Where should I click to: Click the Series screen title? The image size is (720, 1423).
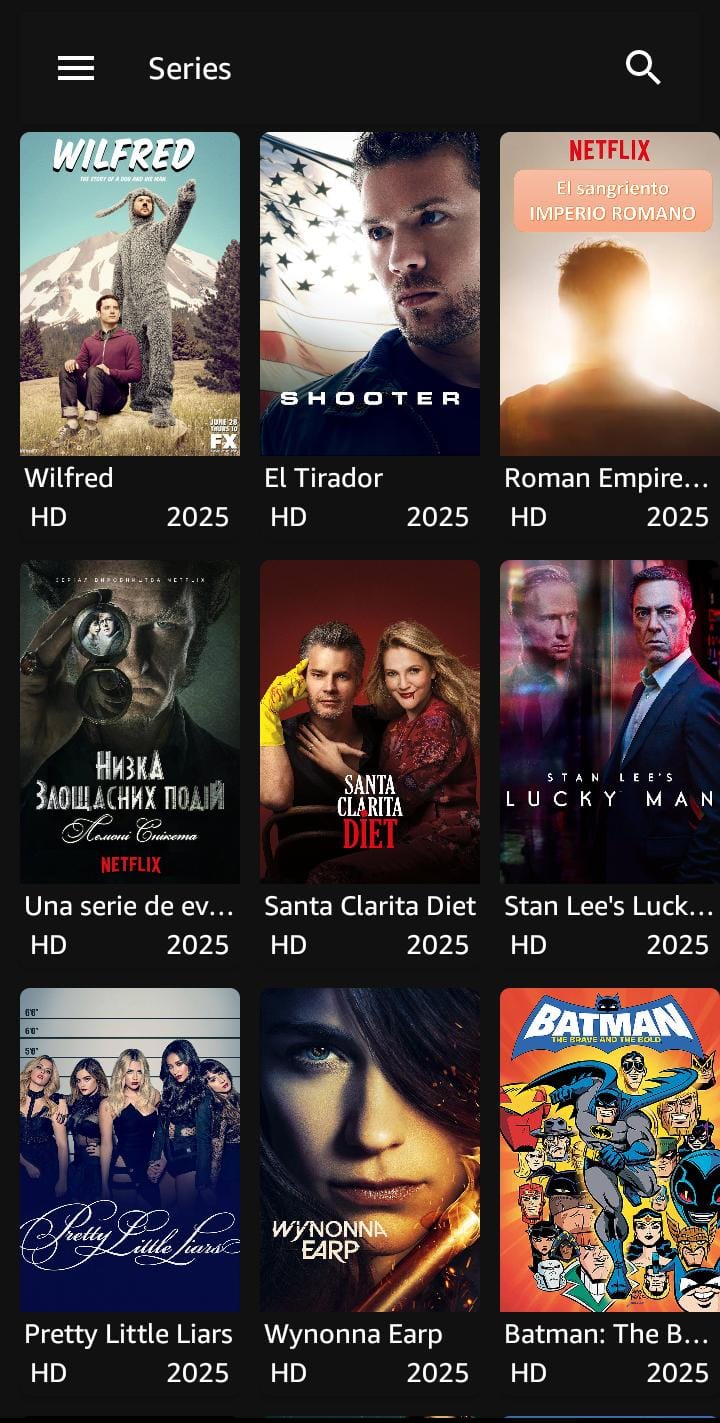[190, 68]
